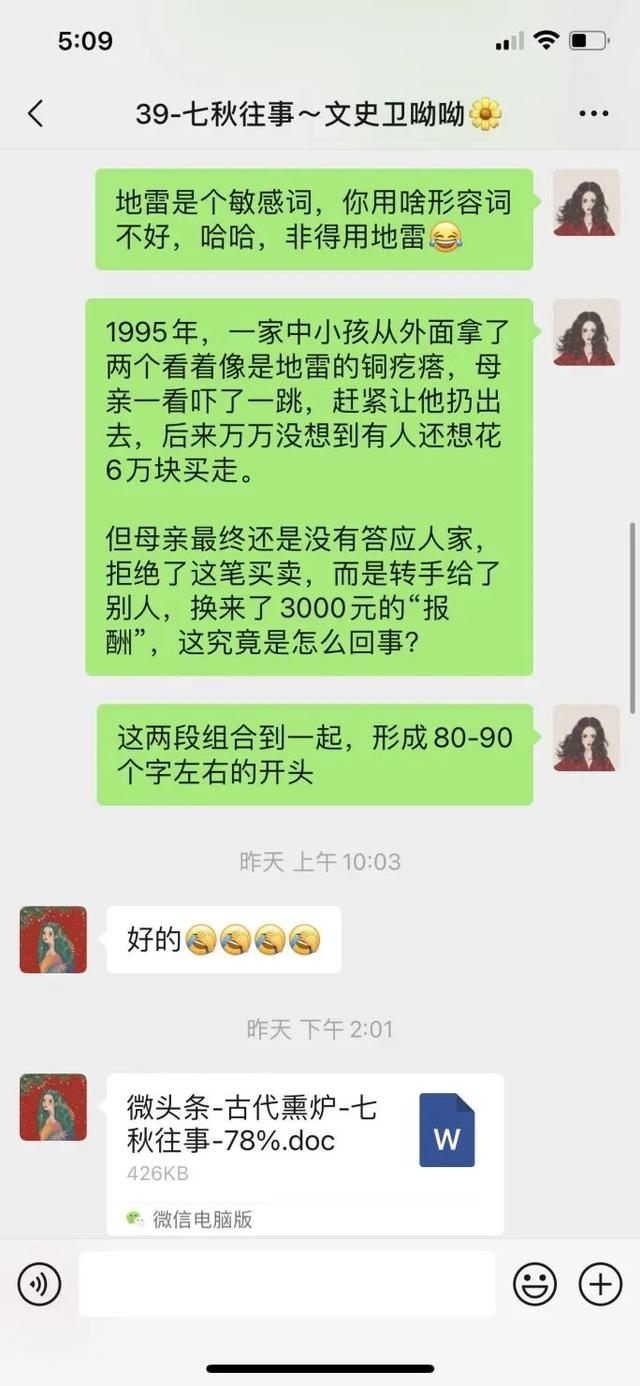Tap avatar beside the 地雷是个敏感词 message

[x=586, y=202]
